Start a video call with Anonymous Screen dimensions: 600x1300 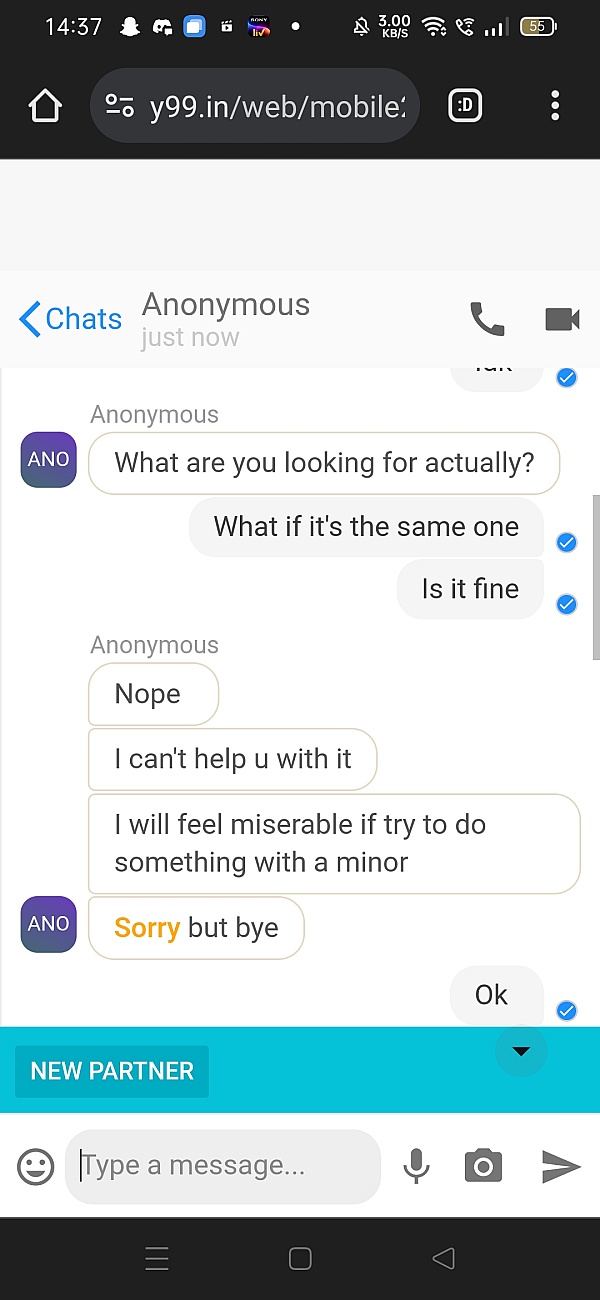pos(563,319)
